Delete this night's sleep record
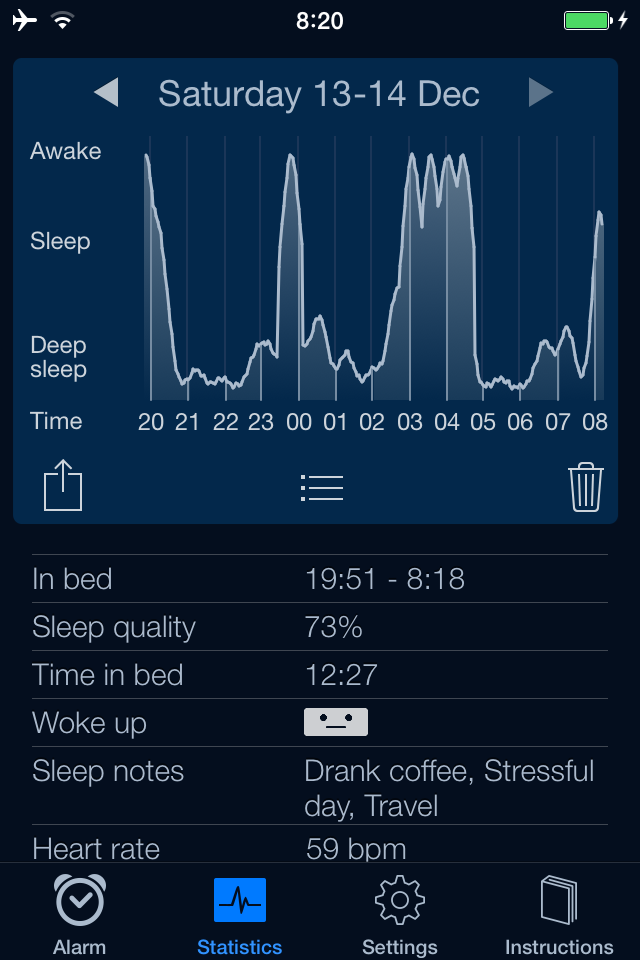 586,487
